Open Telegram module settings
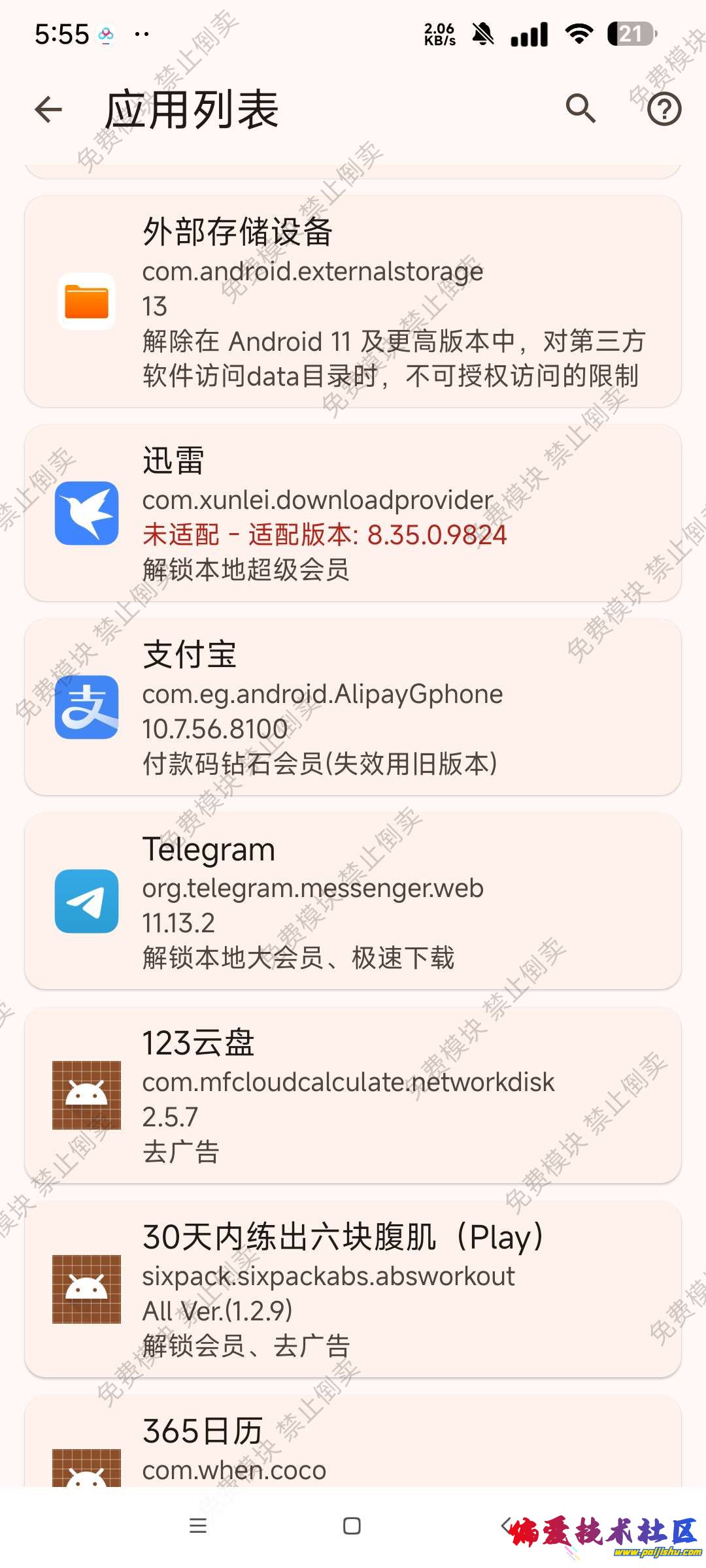706x1568 pixels. 353,902
